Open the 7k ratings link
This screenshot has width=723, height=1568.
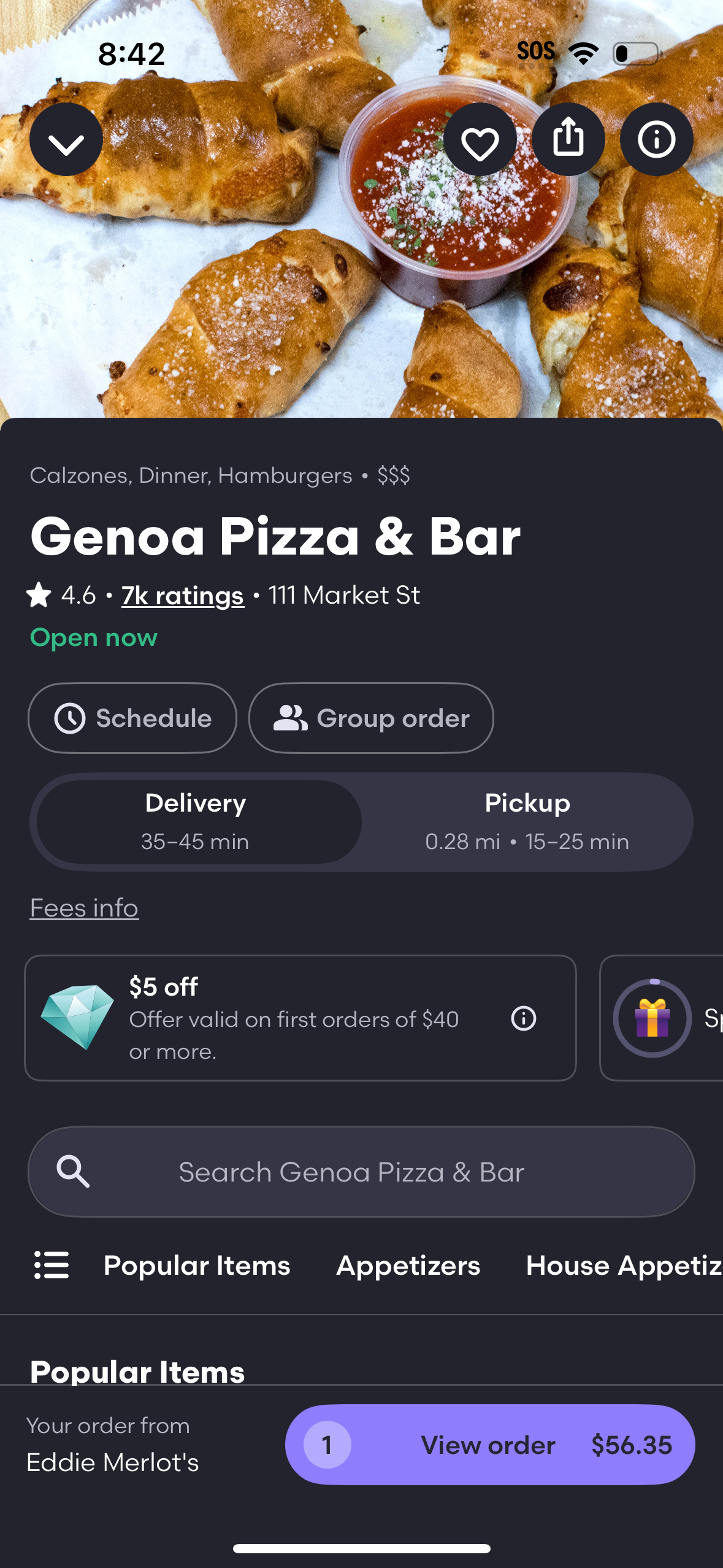pos(182,594)
